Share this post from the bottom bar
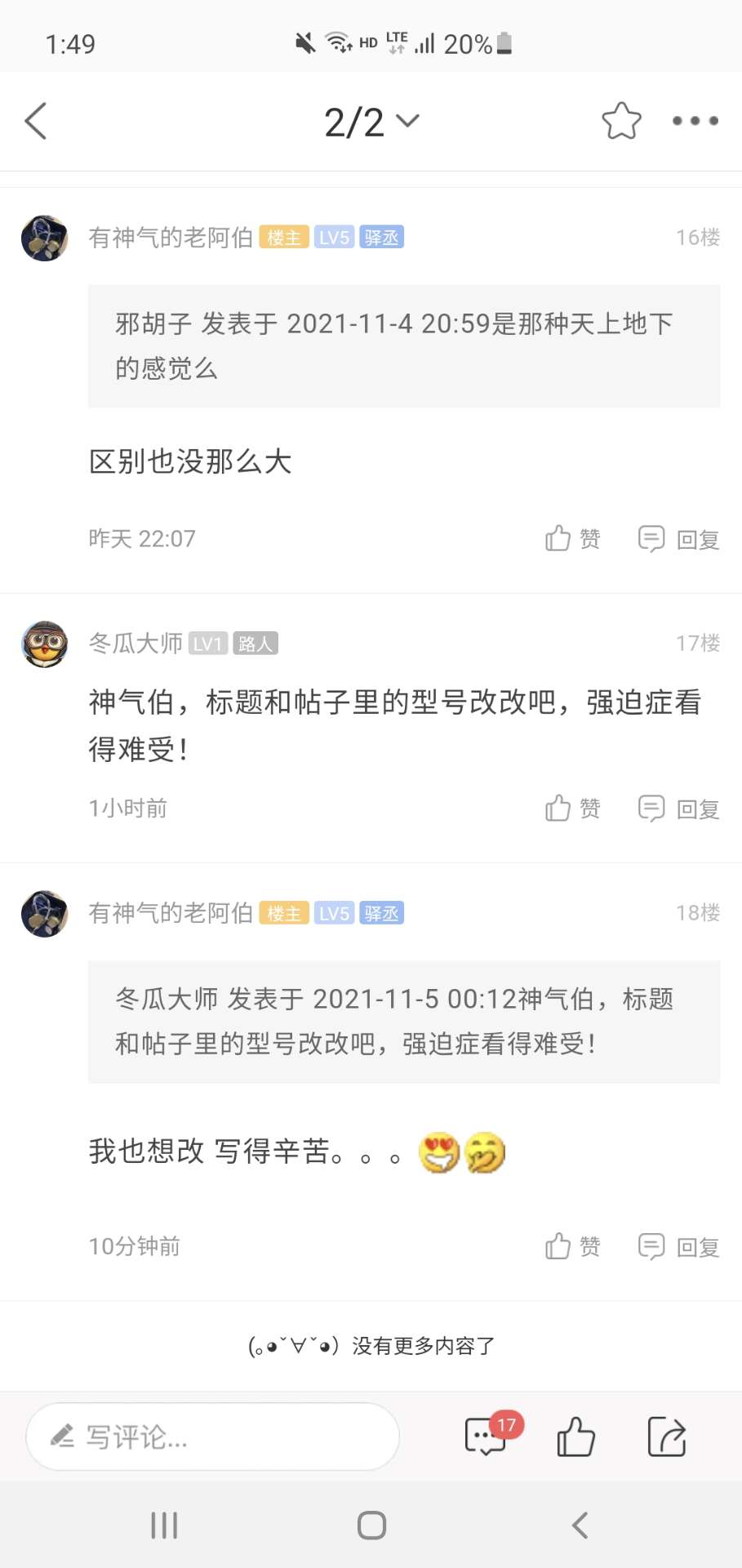The width and height of the screenshot is (742, 1568). click(x=667, y=1437)
